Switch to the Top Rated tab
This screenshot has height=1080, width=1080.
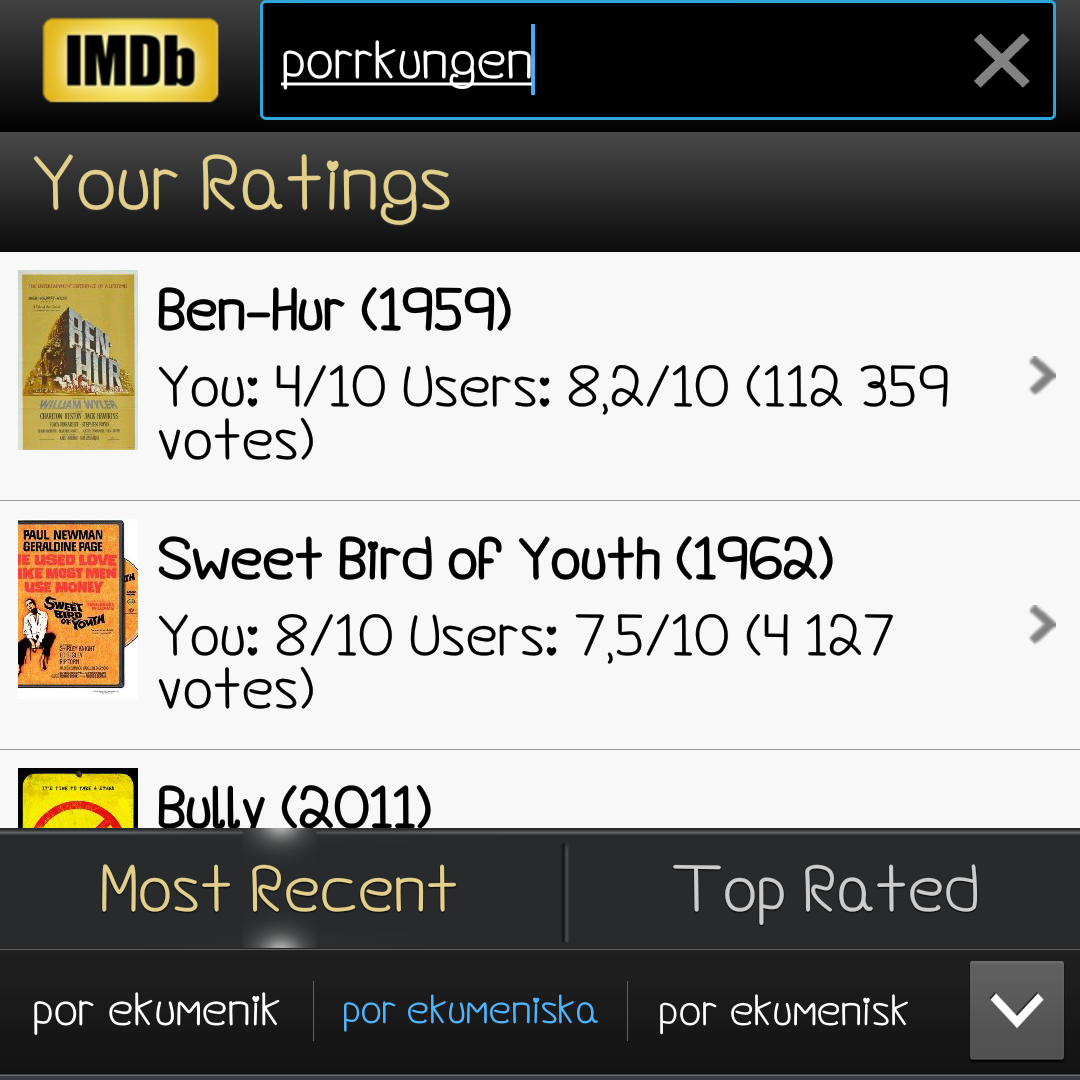pyautogui.click(x=825, y=889)
